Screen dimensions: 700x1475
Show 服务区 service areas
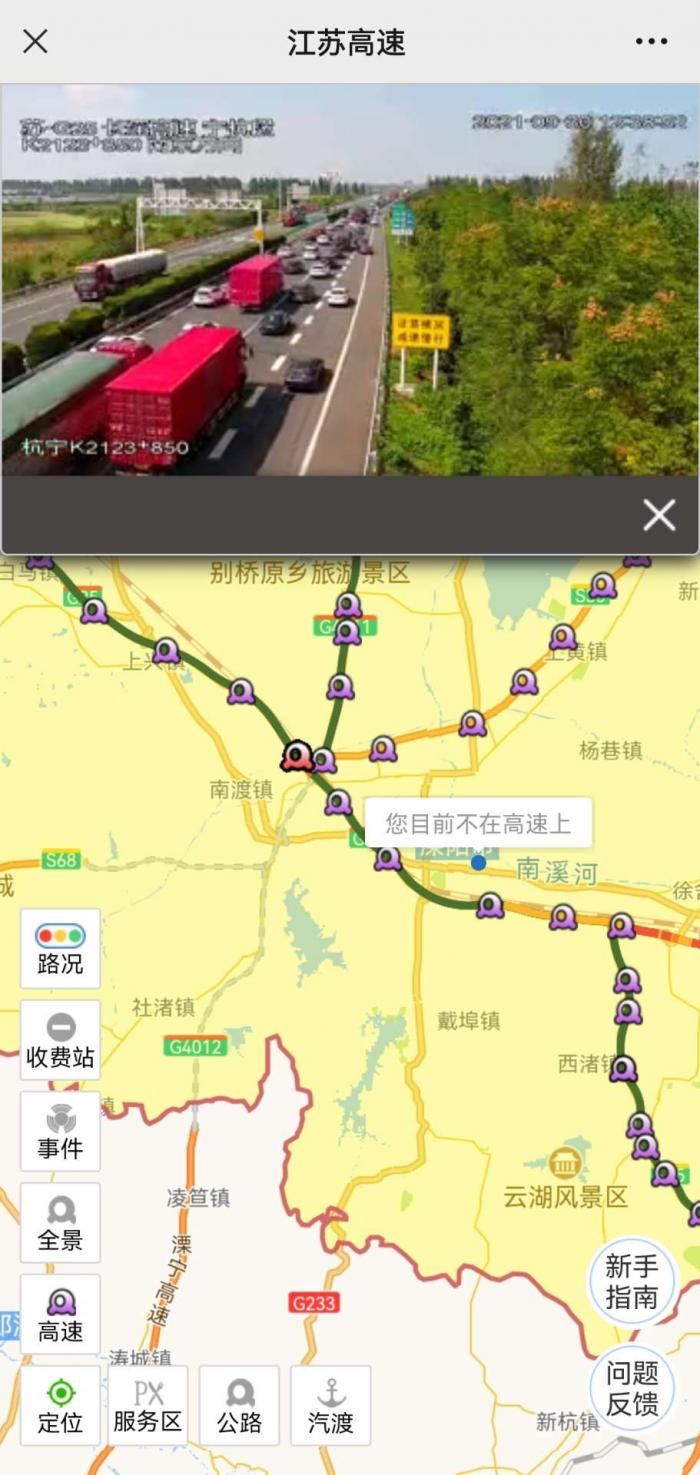[x=148, y=1405]
